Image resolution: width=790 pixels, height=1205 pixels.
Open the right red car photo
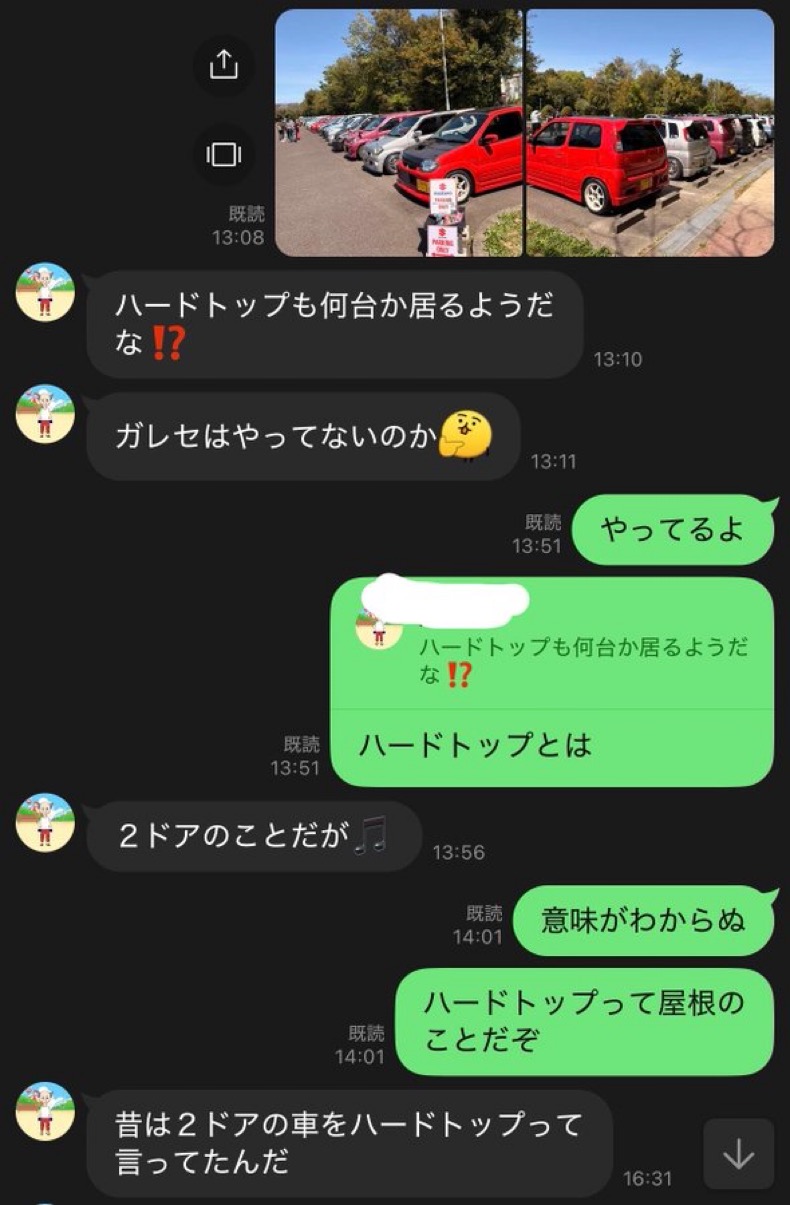click(x=650, y=133)
